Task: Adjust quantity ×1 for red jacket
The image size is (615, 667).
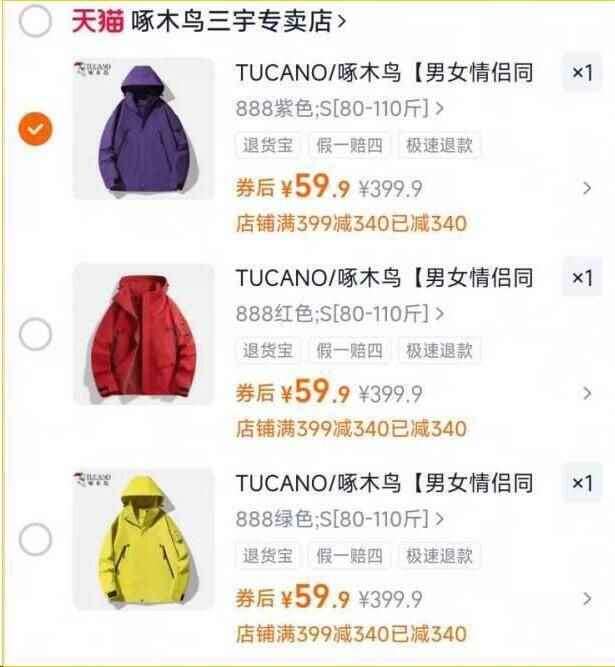Action: pos(582,278)
